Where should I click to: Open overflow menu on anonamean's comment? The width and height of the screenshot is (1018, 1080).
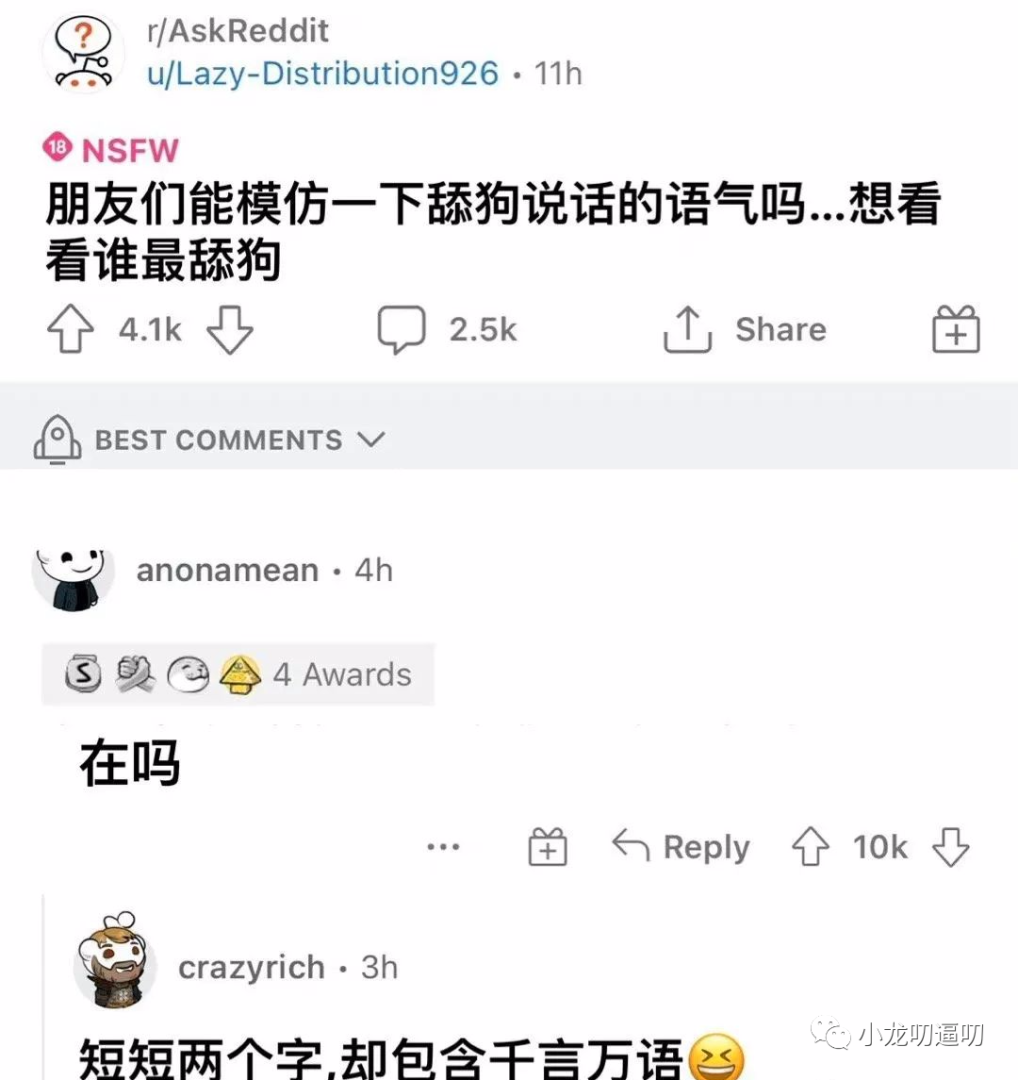[443, 847]
